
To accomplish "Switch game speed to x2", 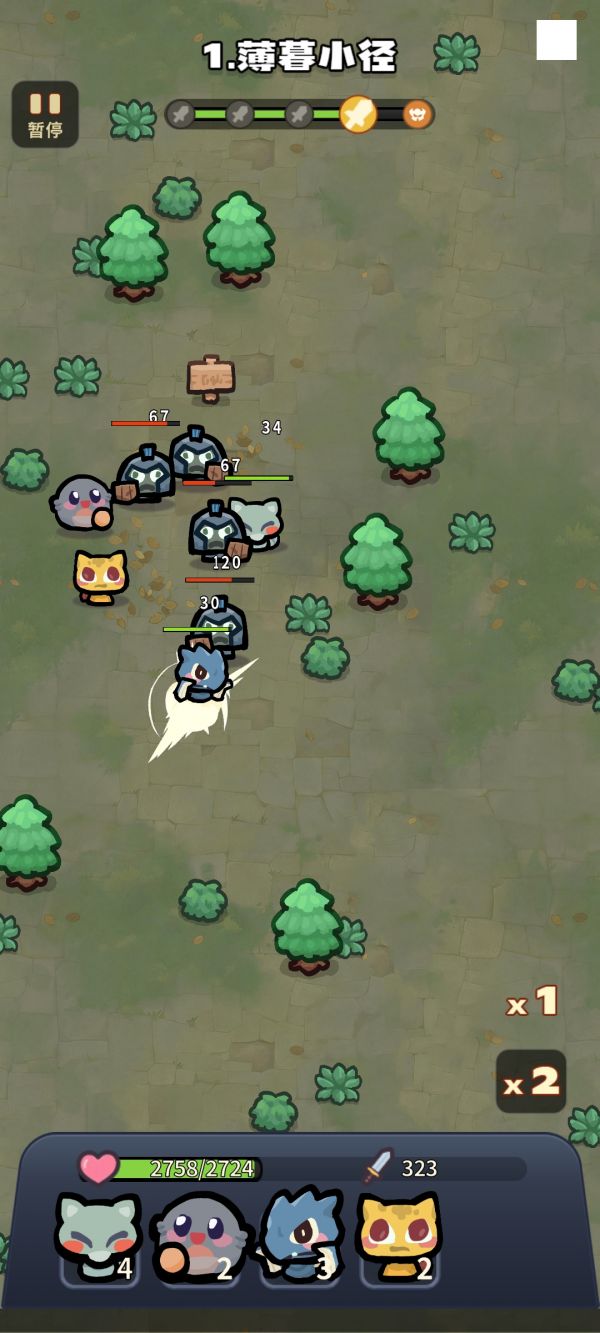I will click(x=531, y=1081).
